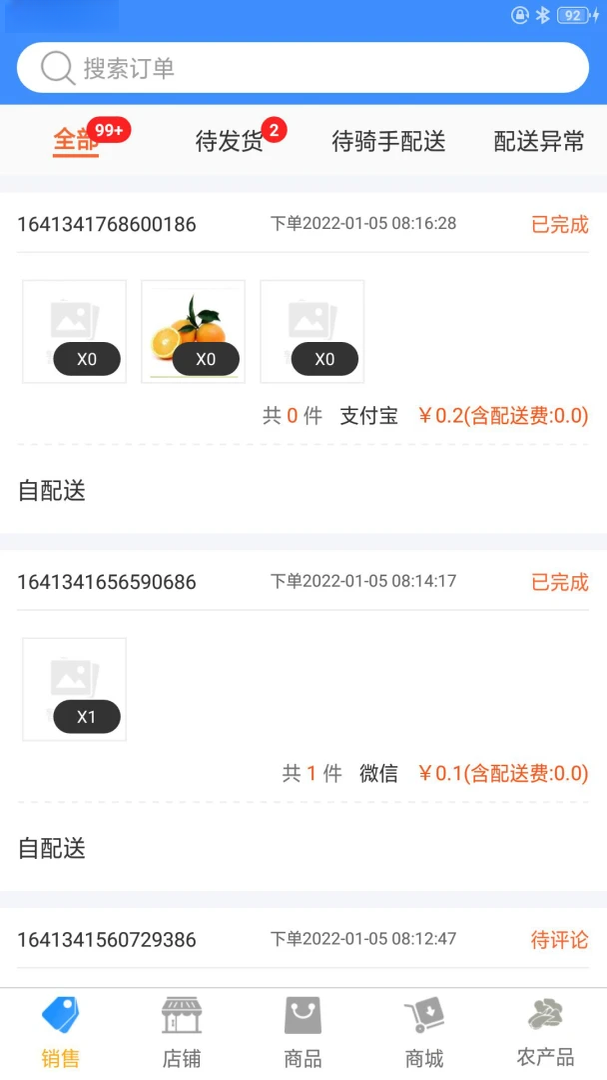Switch to the 店铺 bottom tab

coord(182,1033)
